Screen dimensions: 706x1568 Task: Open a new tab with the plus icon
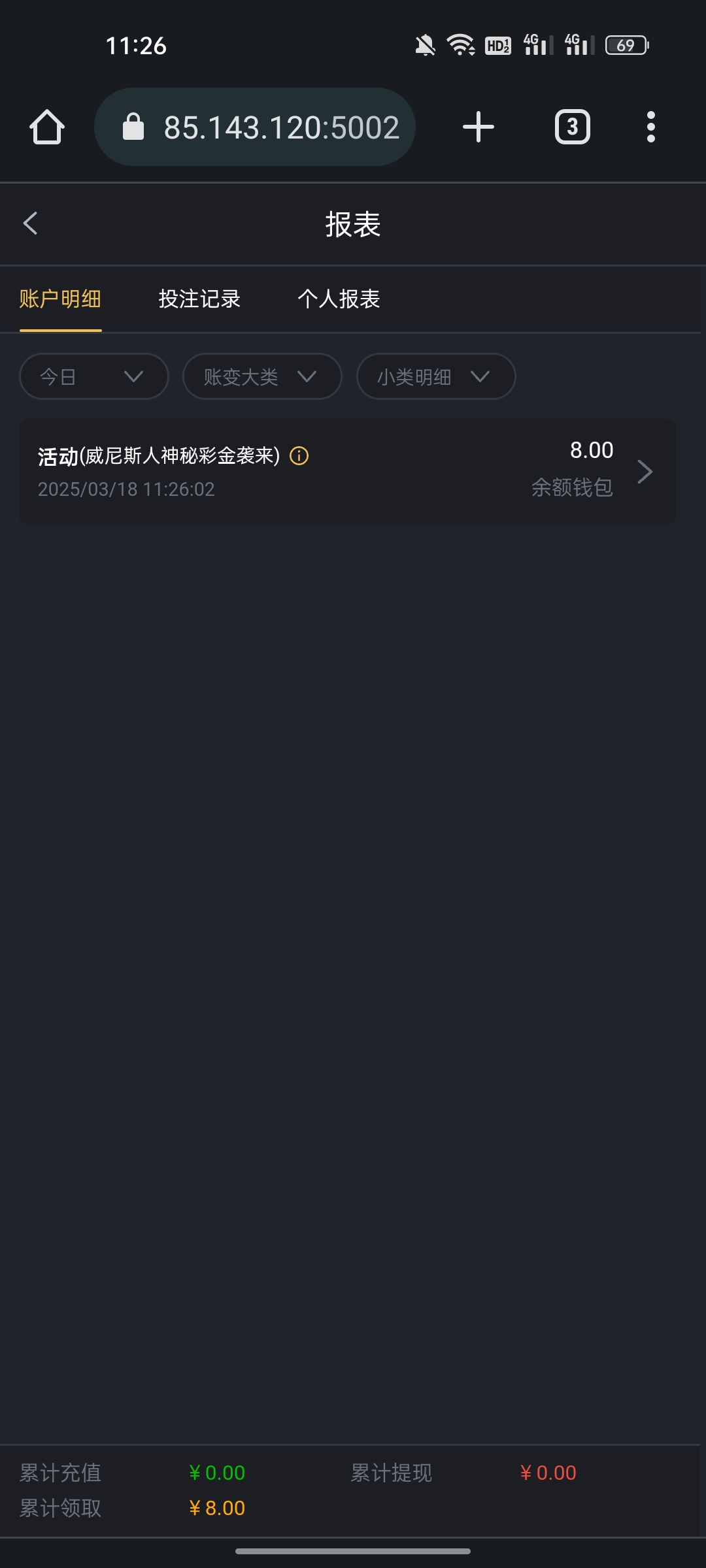[478, 127]
